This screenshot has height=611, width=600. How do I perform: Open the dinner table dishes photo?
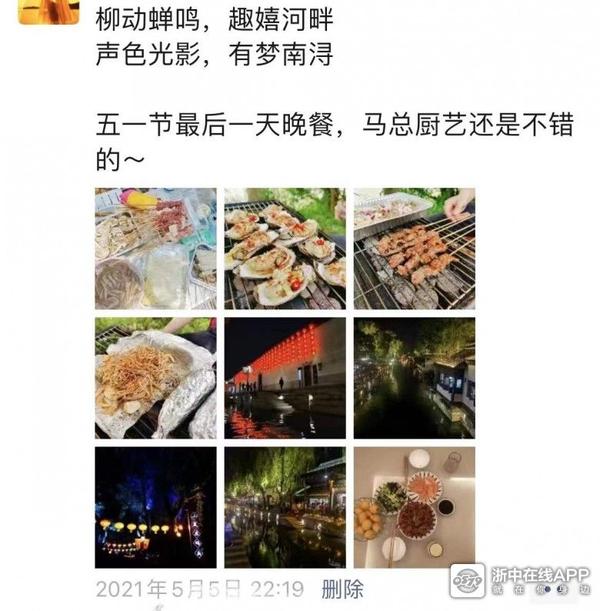click(414, 507)
